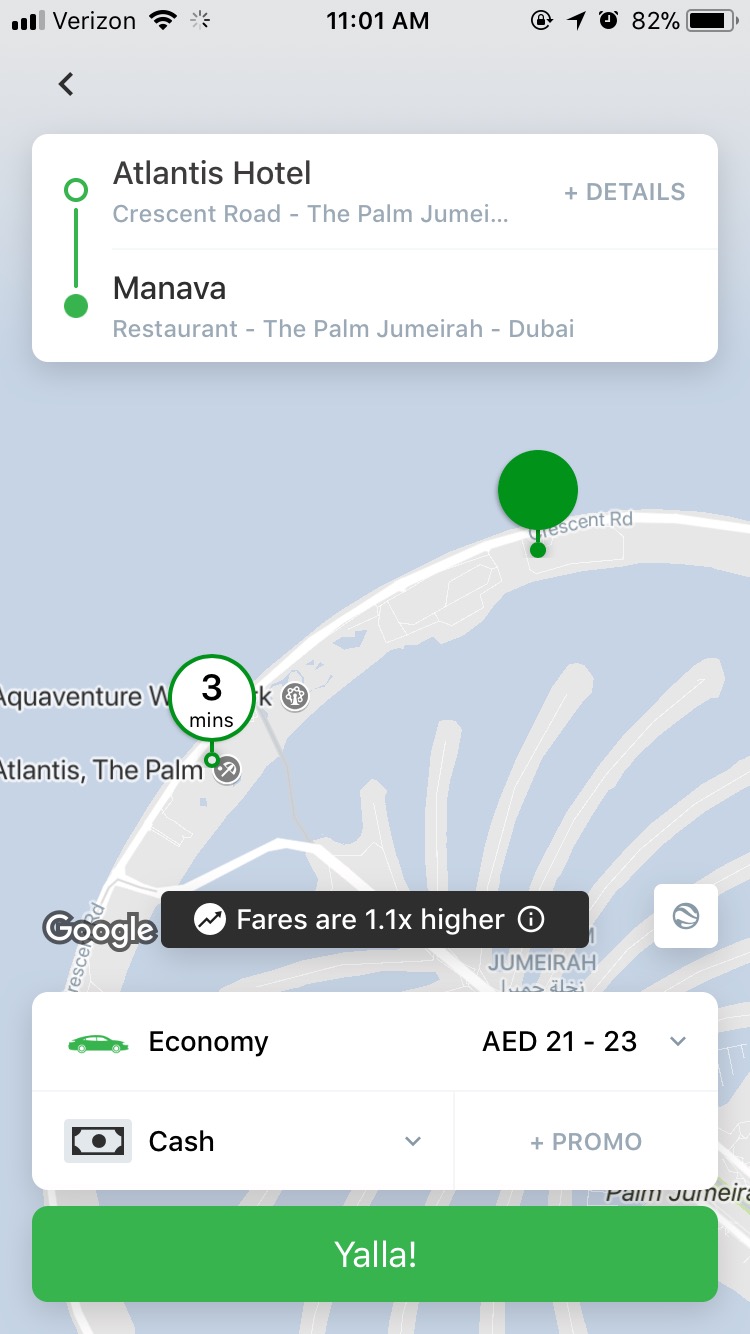Tap the cash banknote icon
750x1334 pixels.
tap(97, 1141)
